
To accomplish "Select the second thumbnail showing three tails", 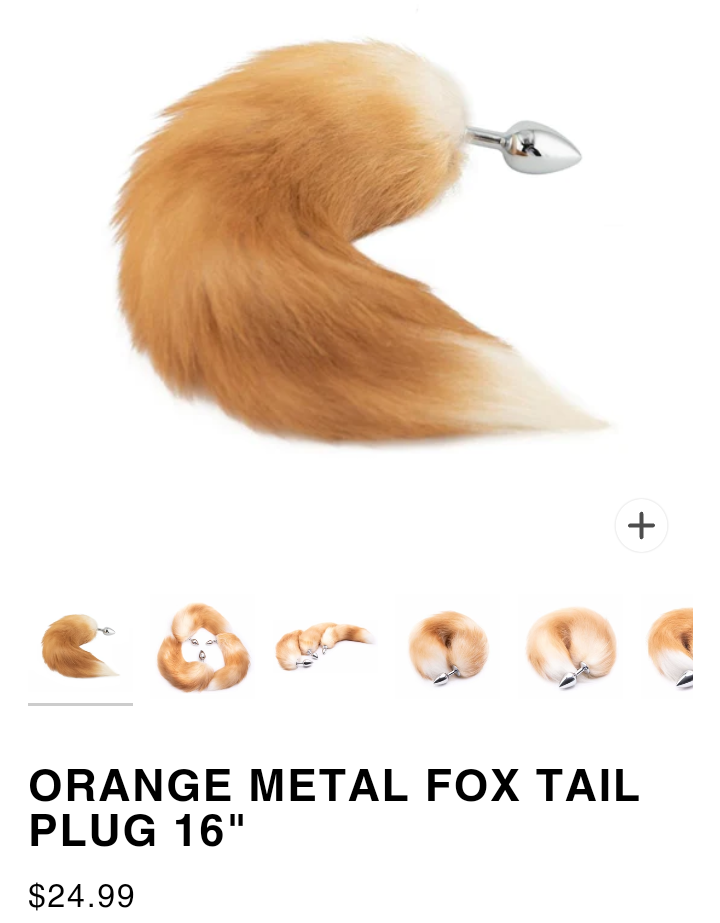I will 203,646.
